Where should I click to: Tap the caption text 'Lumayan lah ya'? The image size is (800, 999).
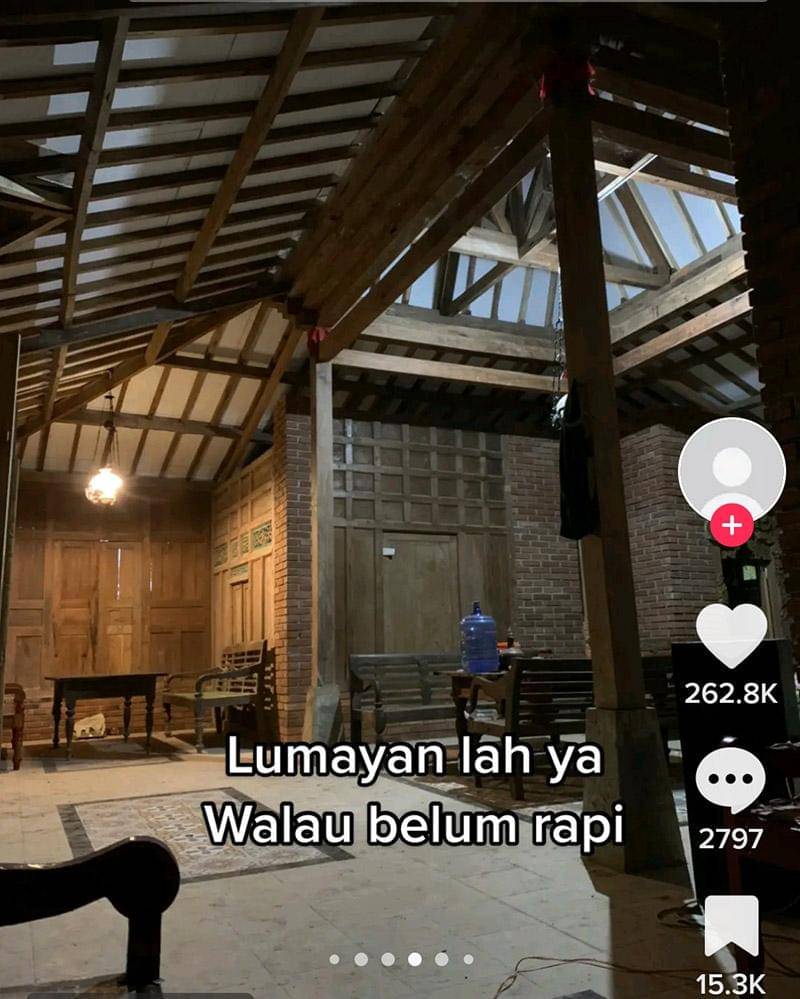pos(411,763)
